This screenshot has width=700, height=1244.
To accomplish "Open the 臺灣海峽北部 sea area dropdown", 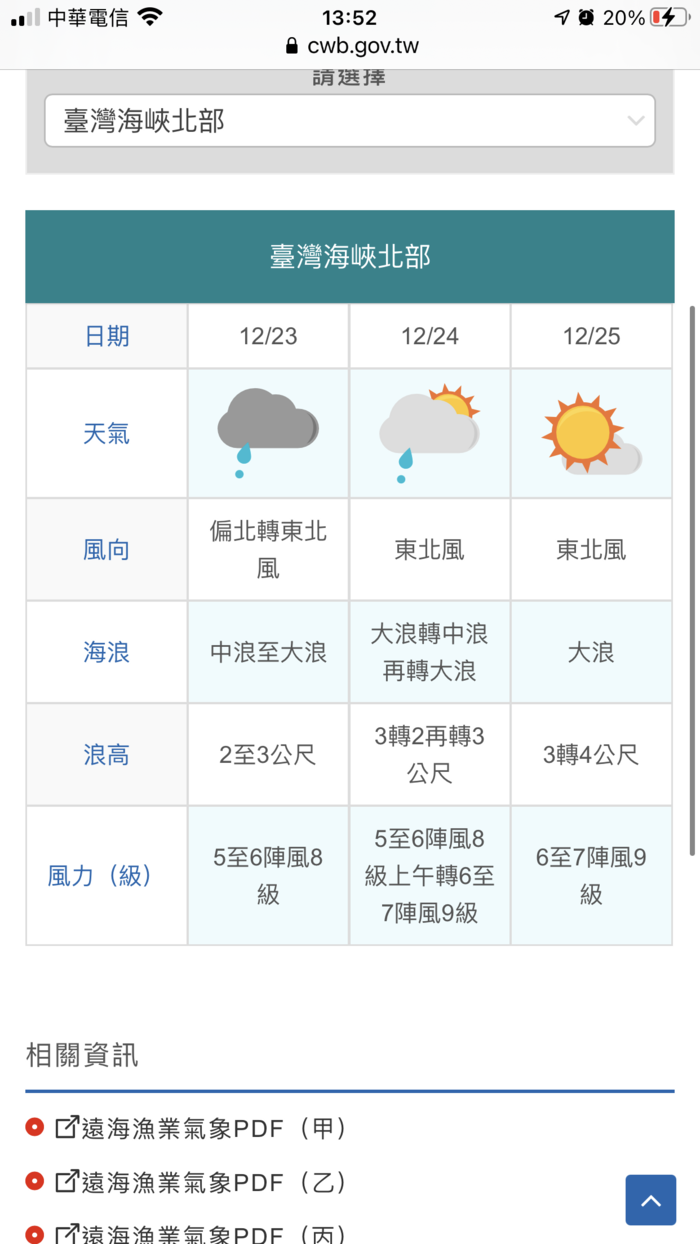I will point(349,121).
